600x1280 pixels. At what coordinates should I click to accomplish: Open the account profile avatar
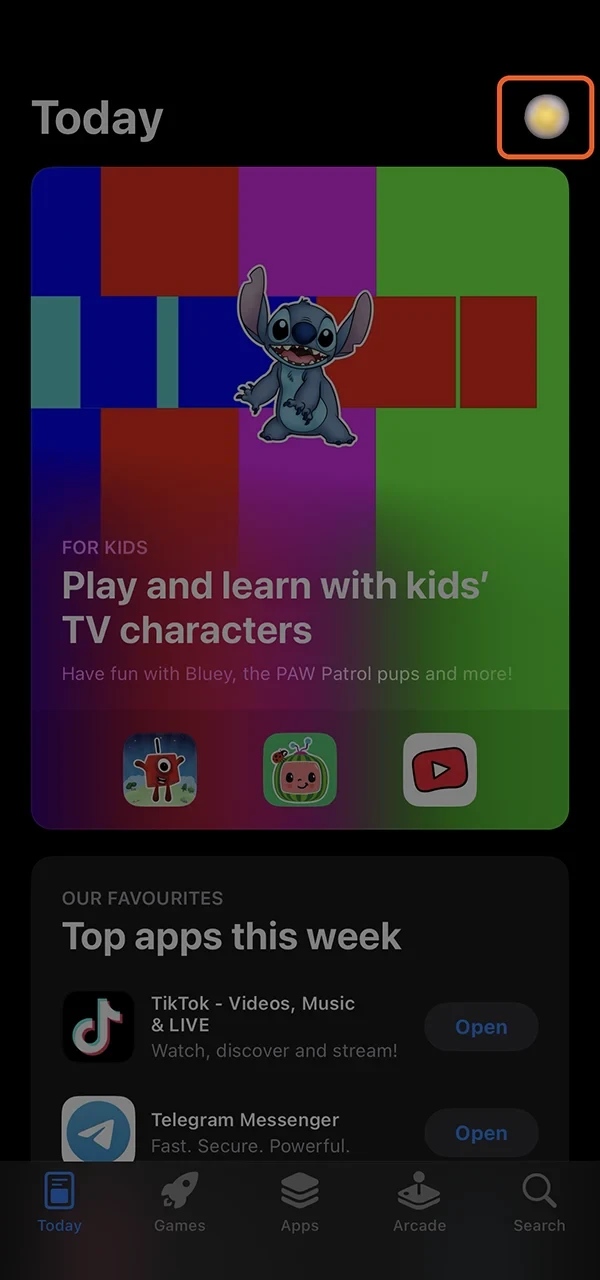(x=546, y=118)
